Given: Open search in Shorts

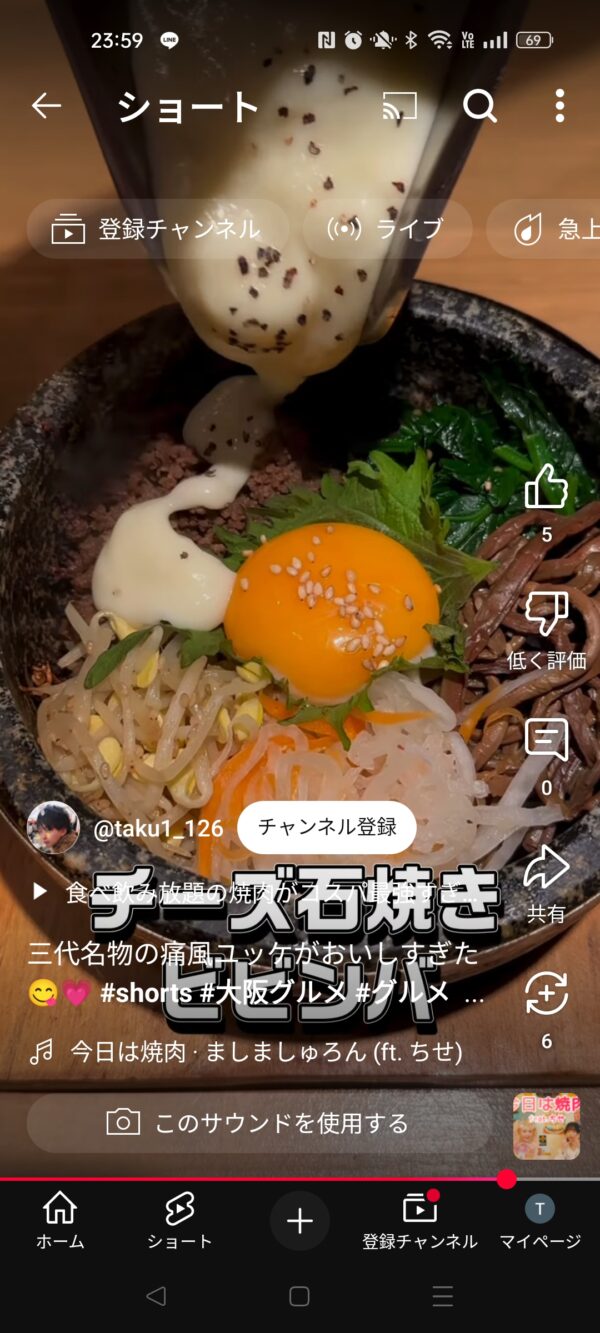Looking at the screenshot, I should 480,105.
